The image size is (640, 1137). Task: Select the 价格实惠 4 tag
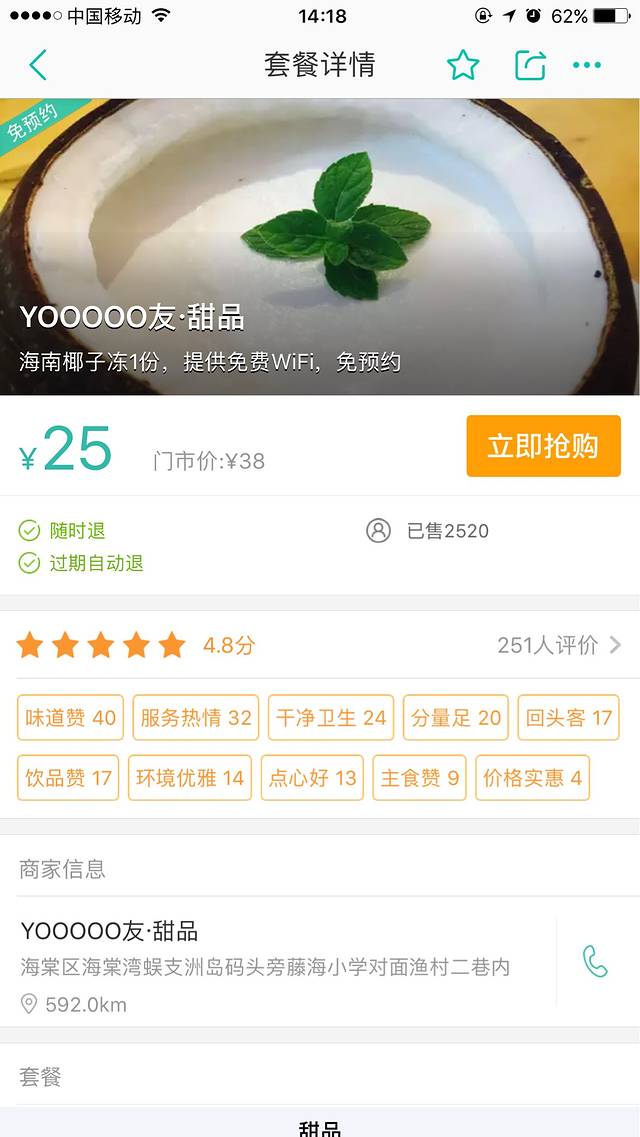pos(532,778)
